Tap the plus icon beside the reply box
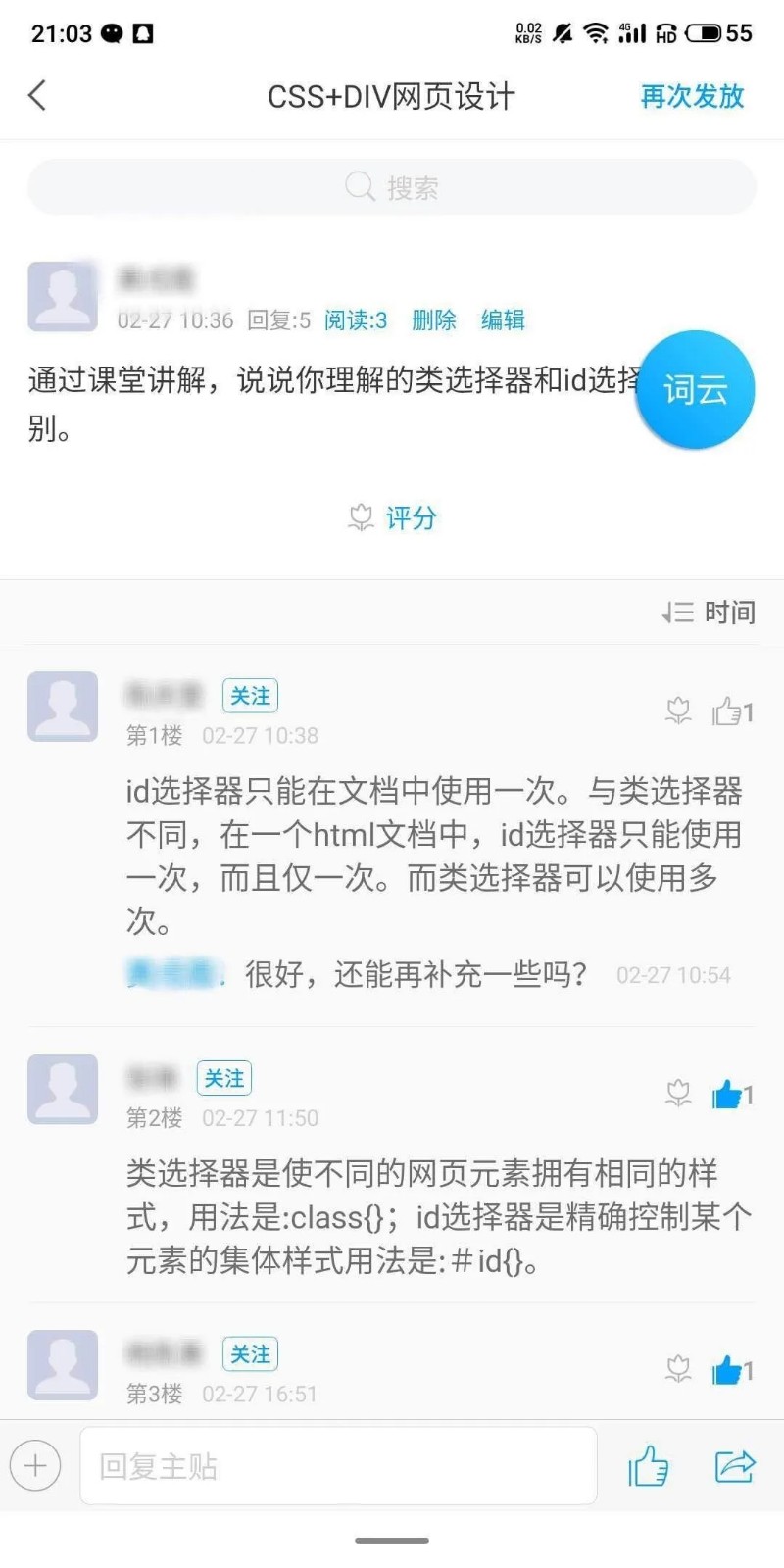Viewport: 784px width, 1568px height. (x=35, y=1466)
